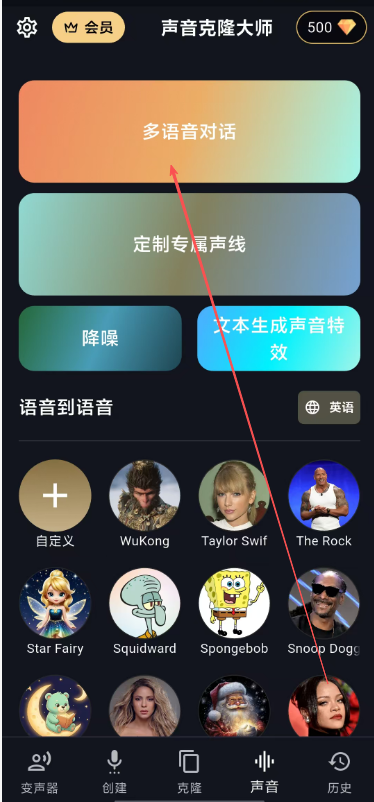Switch to the 变声器 tab

click(x=39, y=771)
